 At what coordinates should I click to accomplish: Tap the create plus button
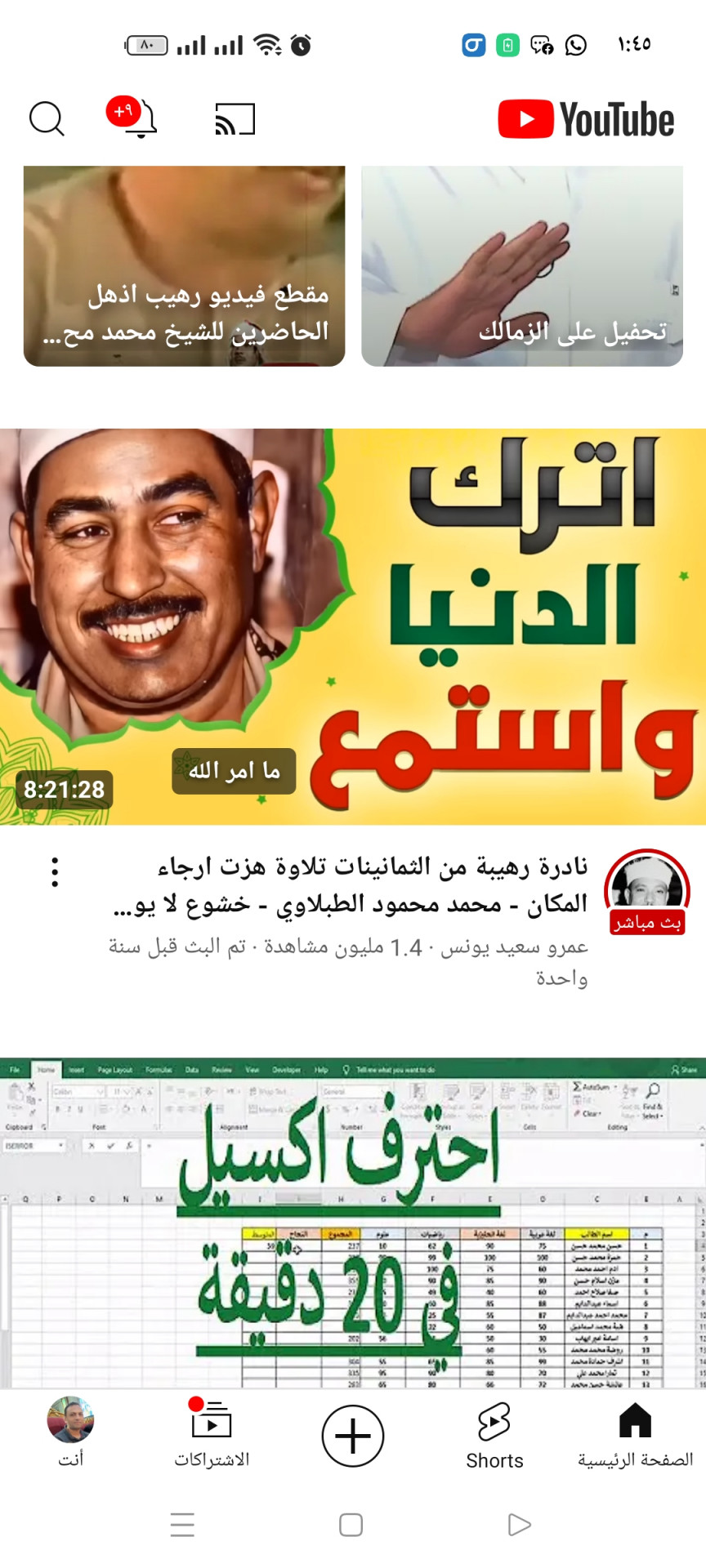[353, 1436]
